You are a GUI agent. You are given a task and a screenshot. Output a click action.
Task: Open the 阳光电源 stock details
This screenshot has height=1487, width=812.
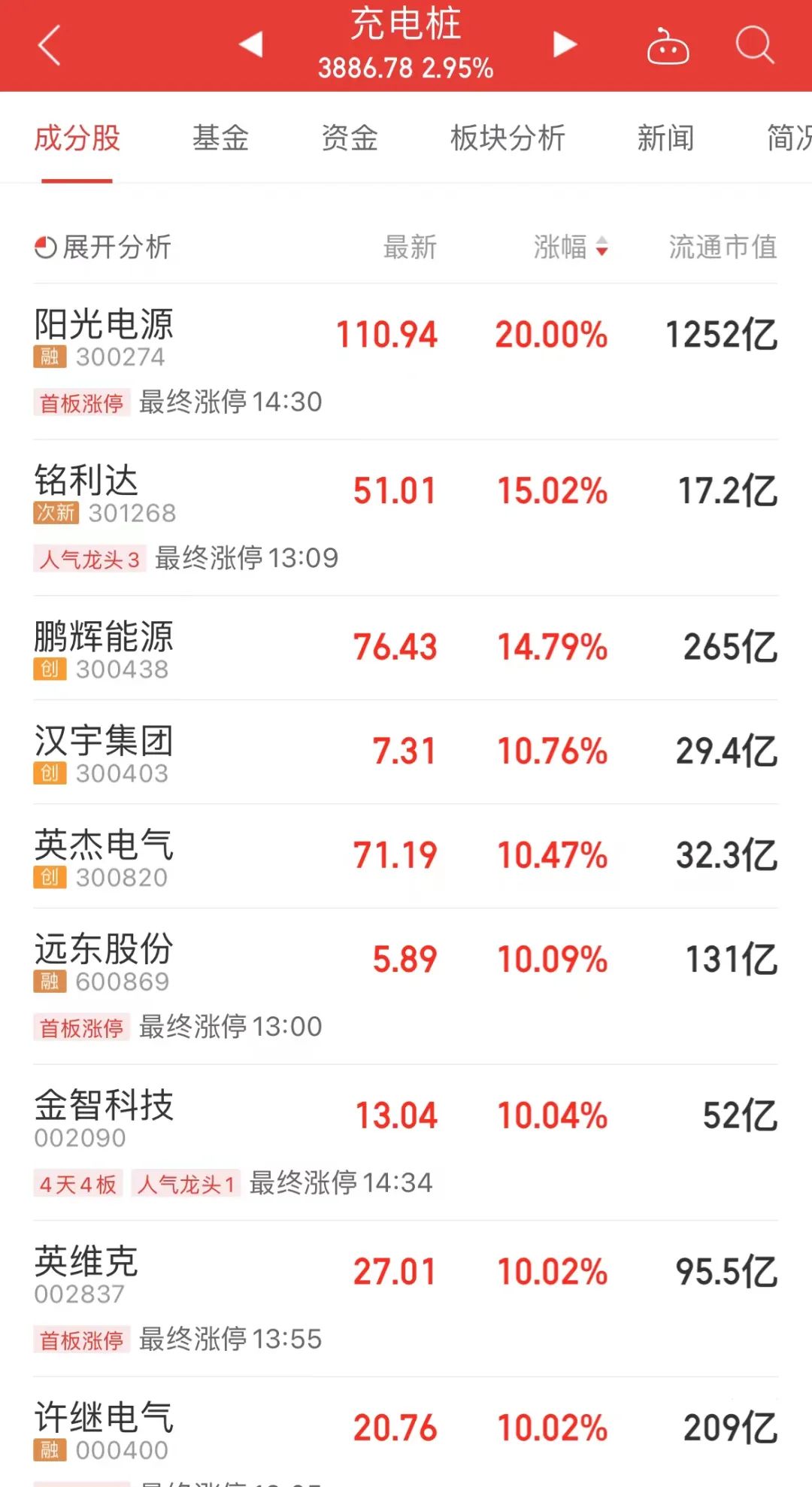point(104,326)
